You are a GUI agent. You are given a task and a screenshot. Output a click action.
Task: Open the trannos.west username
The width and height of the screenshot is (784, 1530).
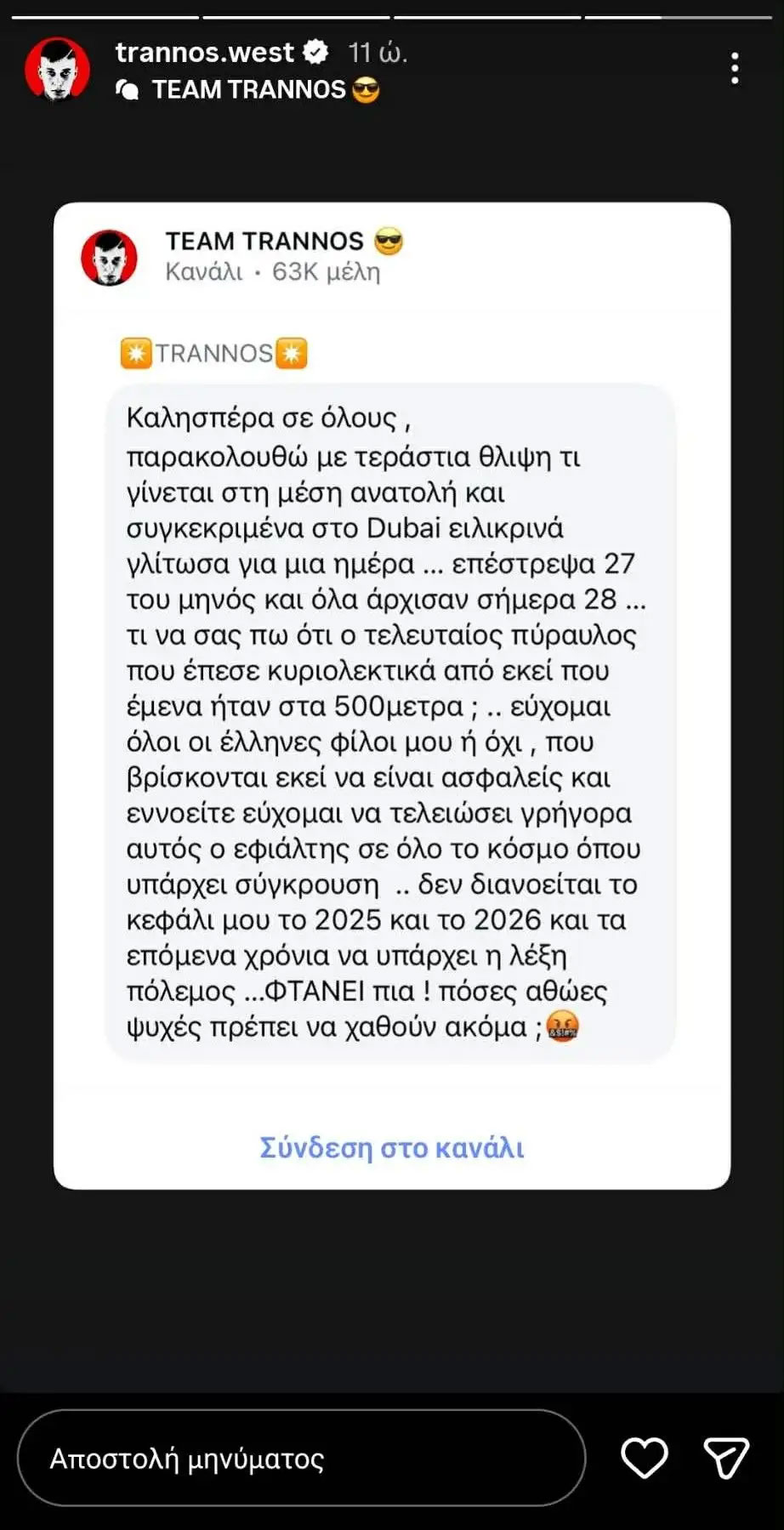(211, 52)
